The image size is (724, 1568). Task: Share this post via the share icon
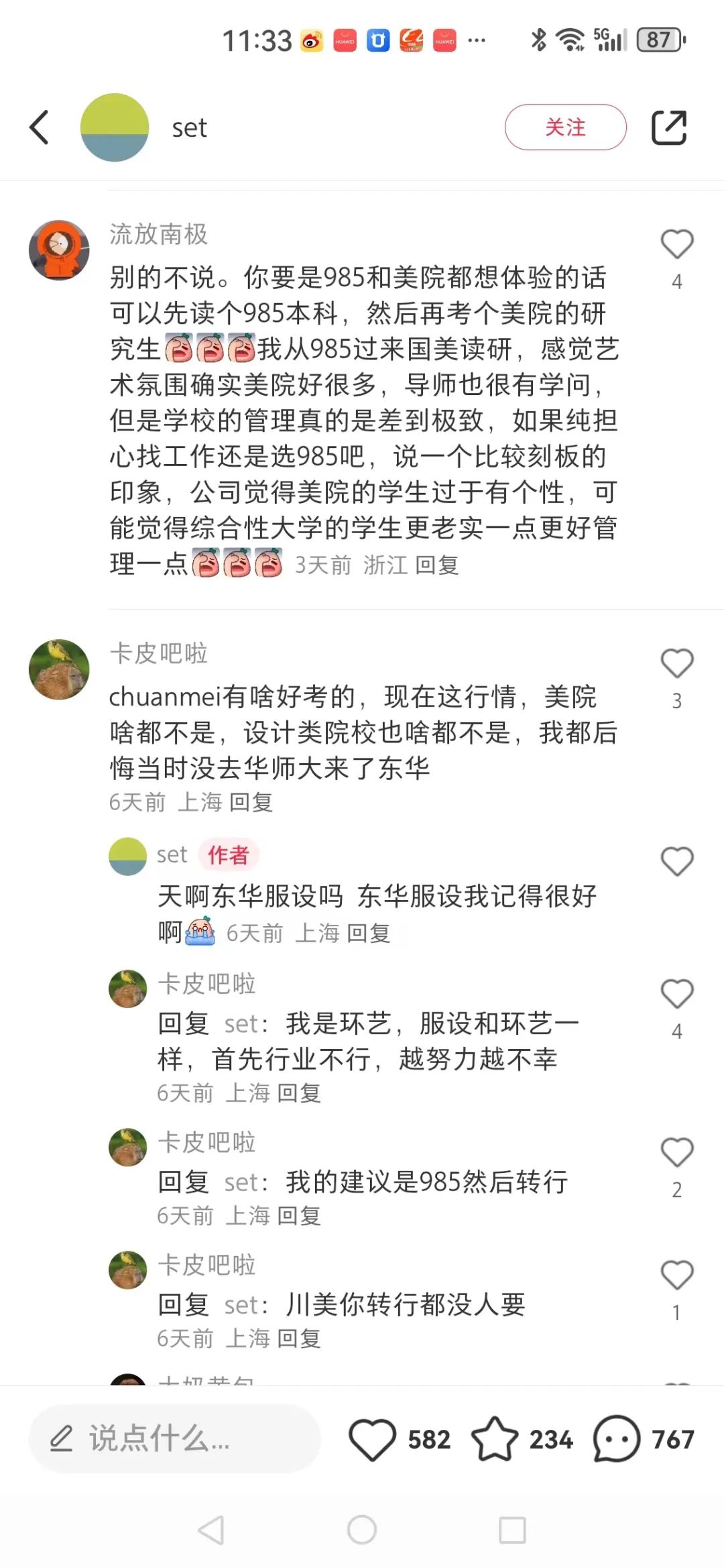669,127
